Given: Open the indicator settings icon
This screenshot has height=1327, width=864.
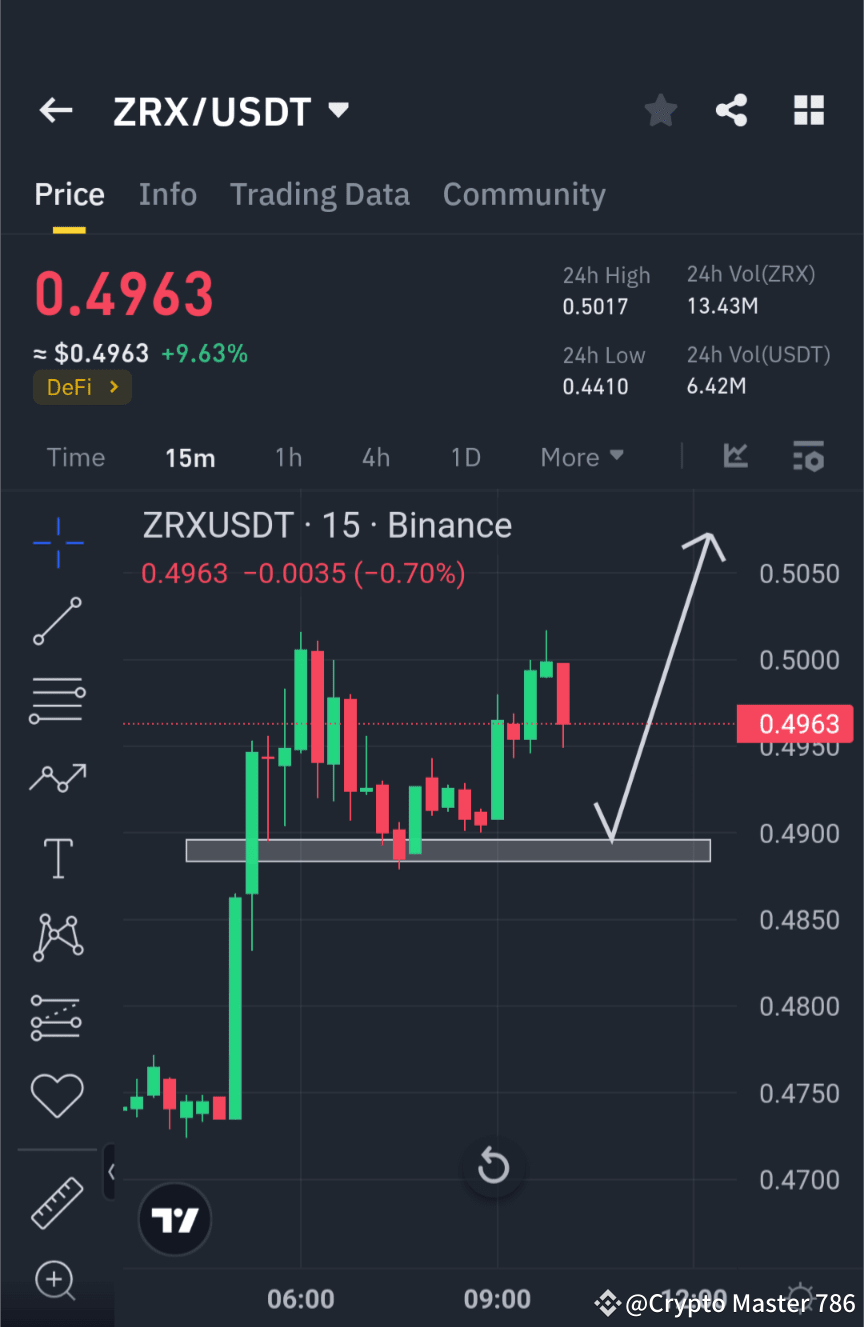Looking at the screenshot, I should coord(808,457).
